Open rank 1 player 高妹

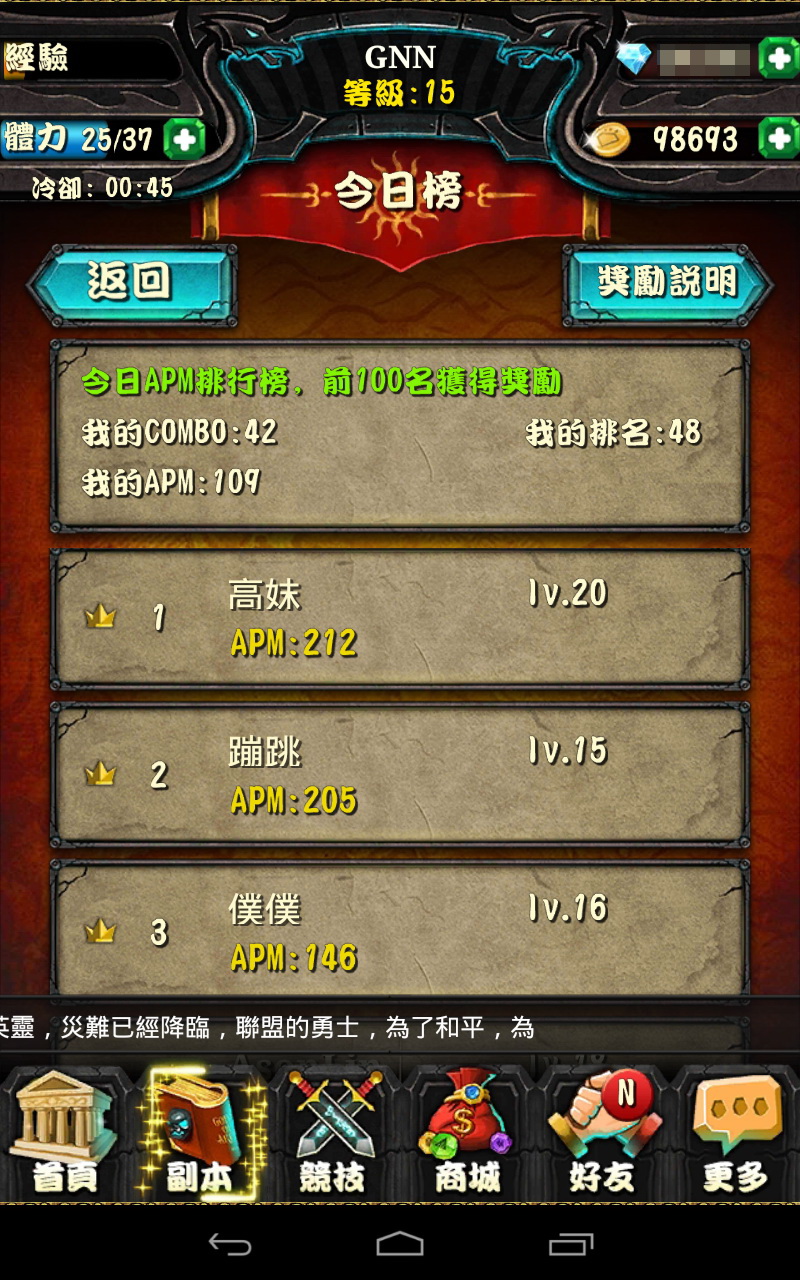pos(400,618)
